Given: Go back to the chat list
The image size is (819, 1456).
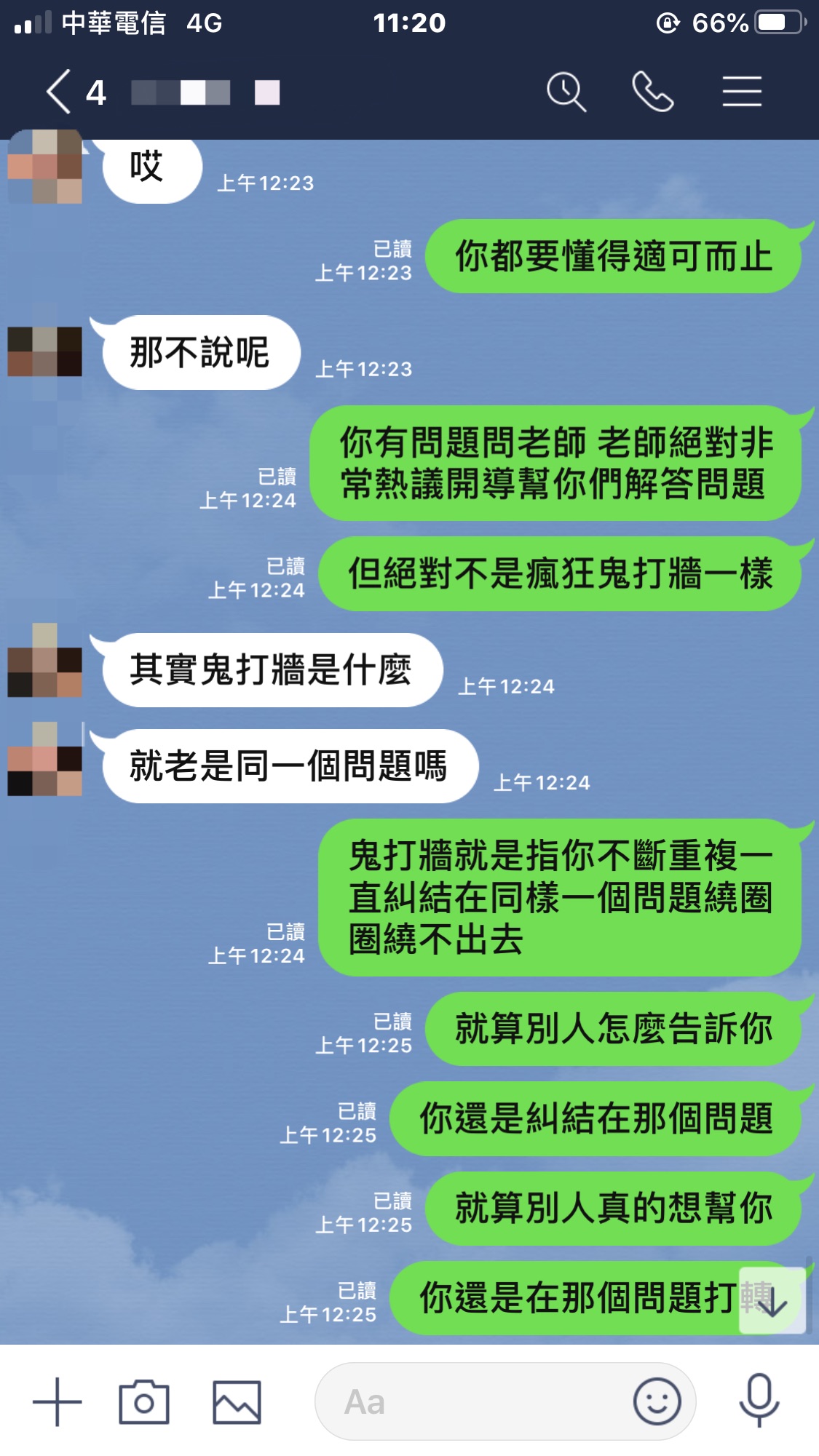Looking at the screenshot, I should (x=60, y=92).
